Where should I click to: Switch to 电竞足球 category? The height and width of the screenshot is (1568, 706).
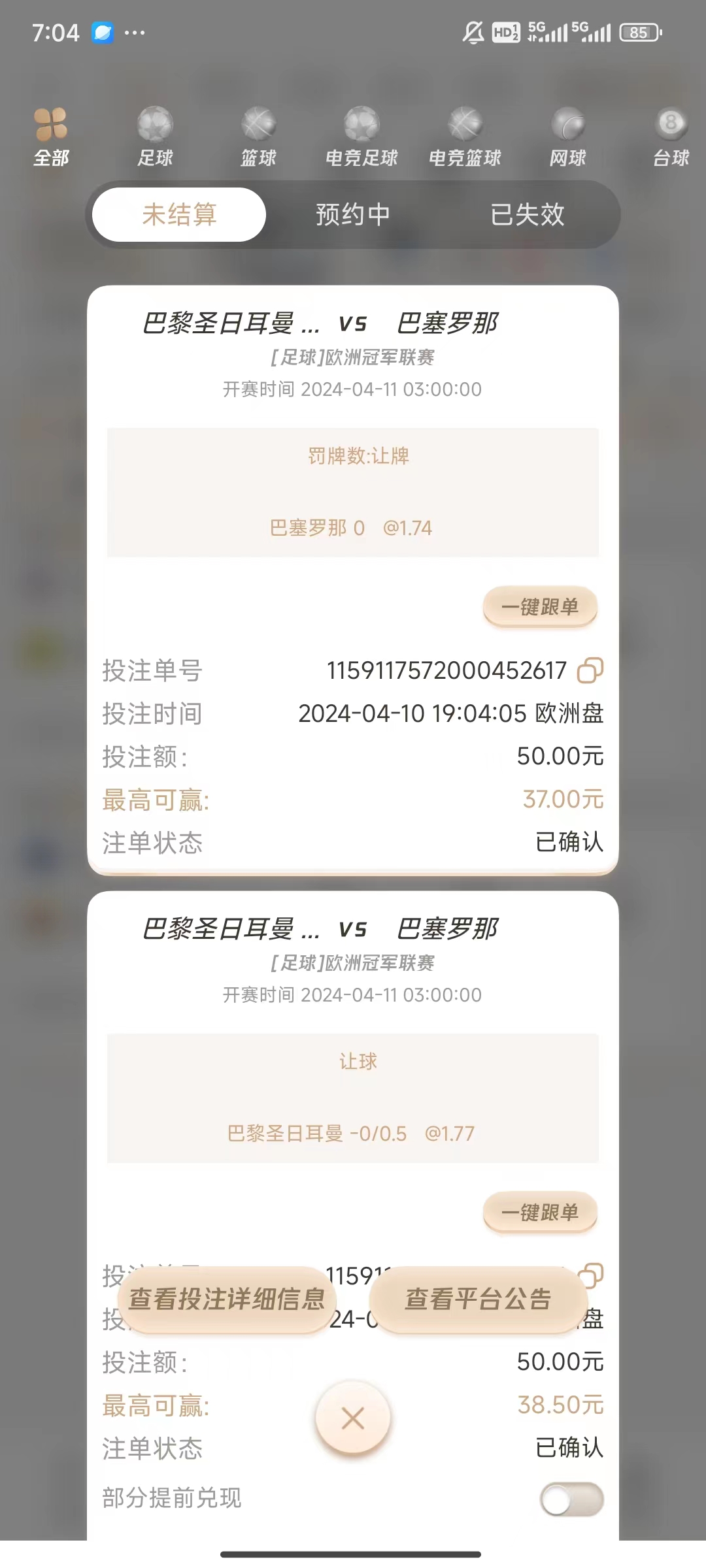coord(361,137)
